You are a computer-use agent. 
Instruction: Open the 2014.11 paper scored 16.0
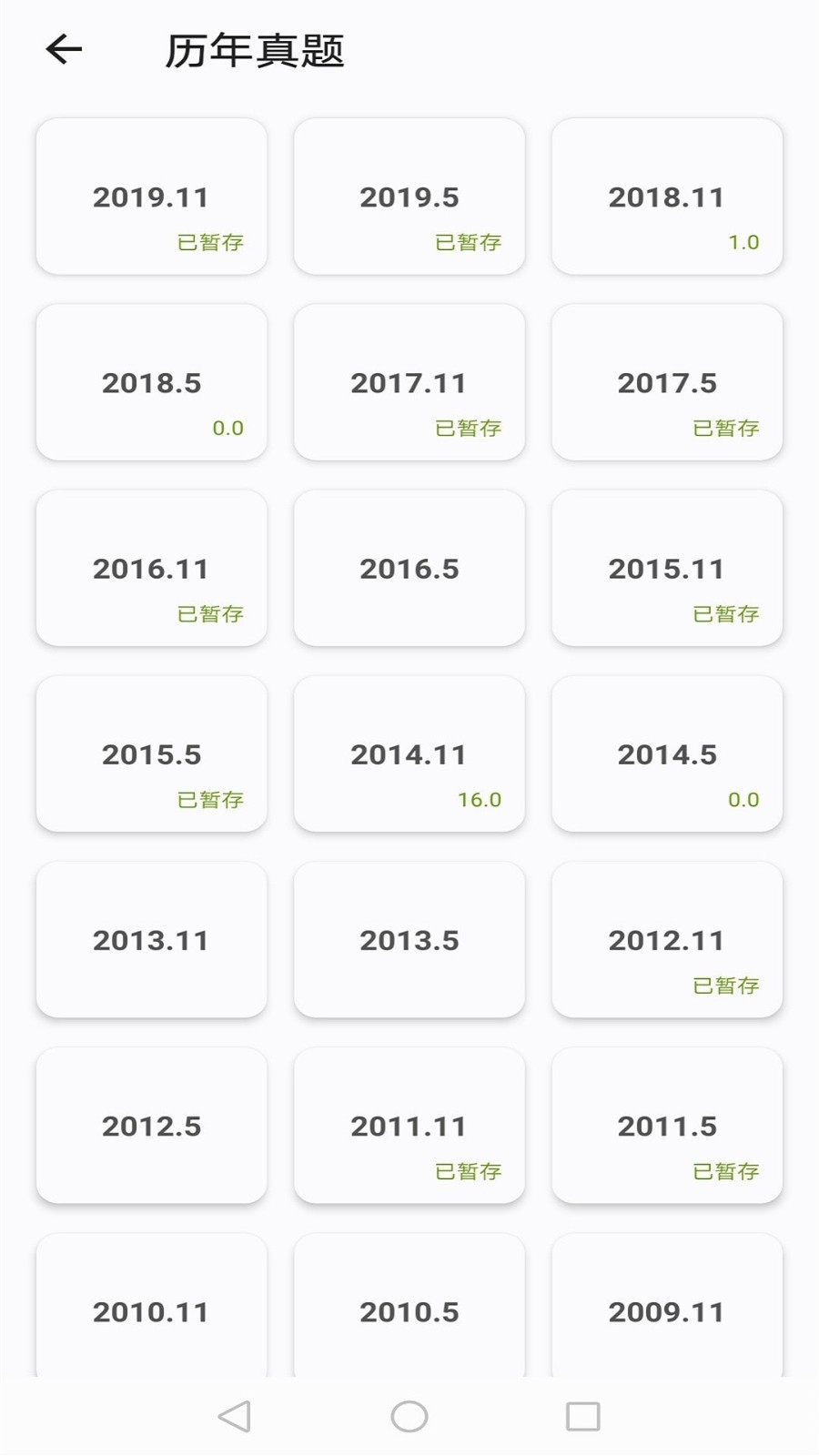(409, 753)
